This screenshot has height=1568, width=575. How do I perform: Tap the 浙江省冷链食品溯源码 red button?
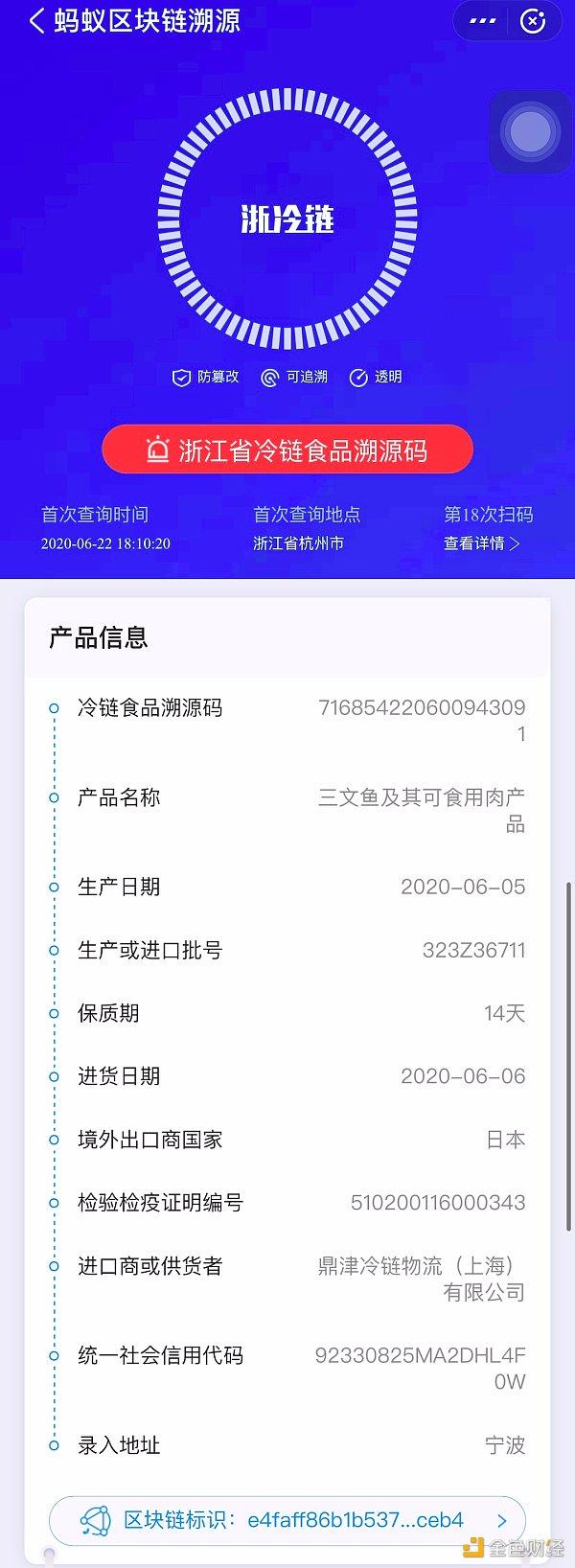point(287,450)
